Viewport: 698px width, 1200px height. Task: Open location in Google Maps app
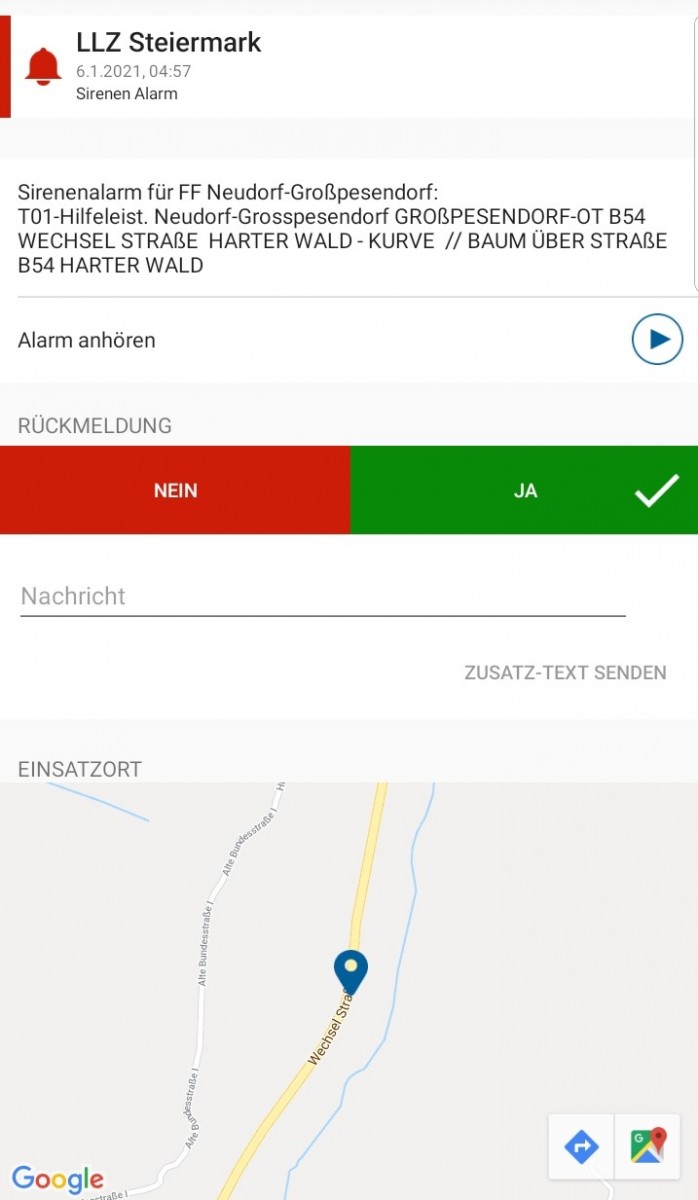click(x=647, y=1147)
